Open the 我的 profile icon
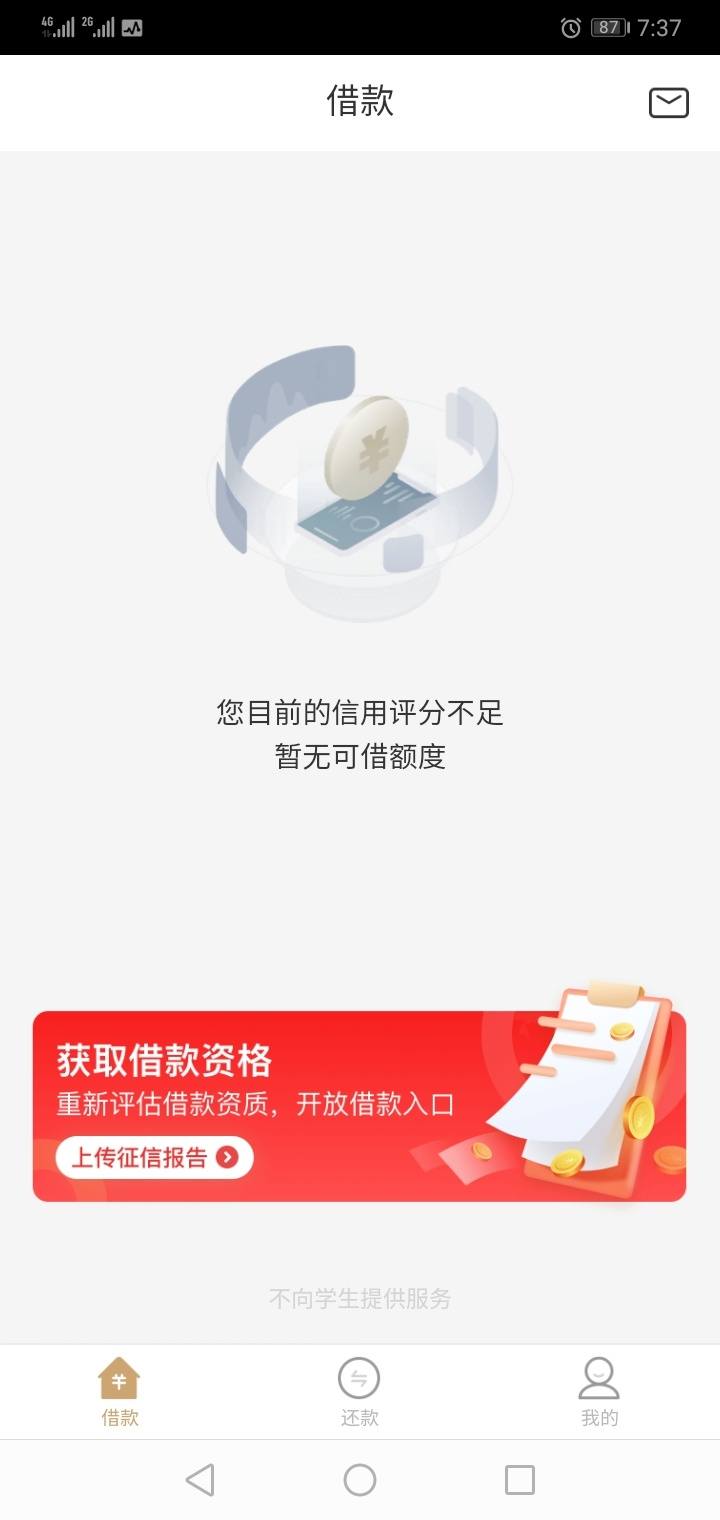This screenshot has width=720, height=1520. tap(599, 1377)
